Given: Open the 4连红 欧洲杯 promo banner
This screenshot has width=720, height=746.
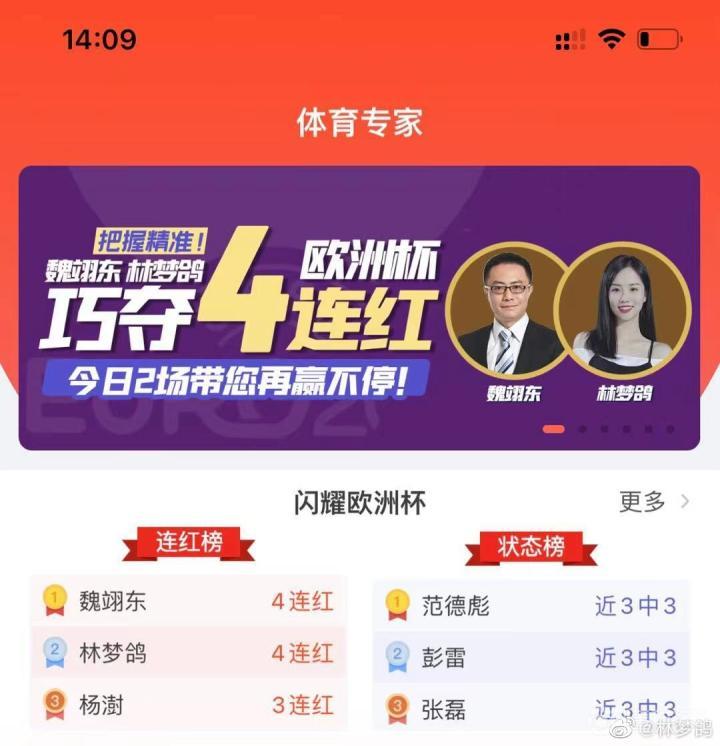Looking at the screenshot, I should tap(359, 307).
